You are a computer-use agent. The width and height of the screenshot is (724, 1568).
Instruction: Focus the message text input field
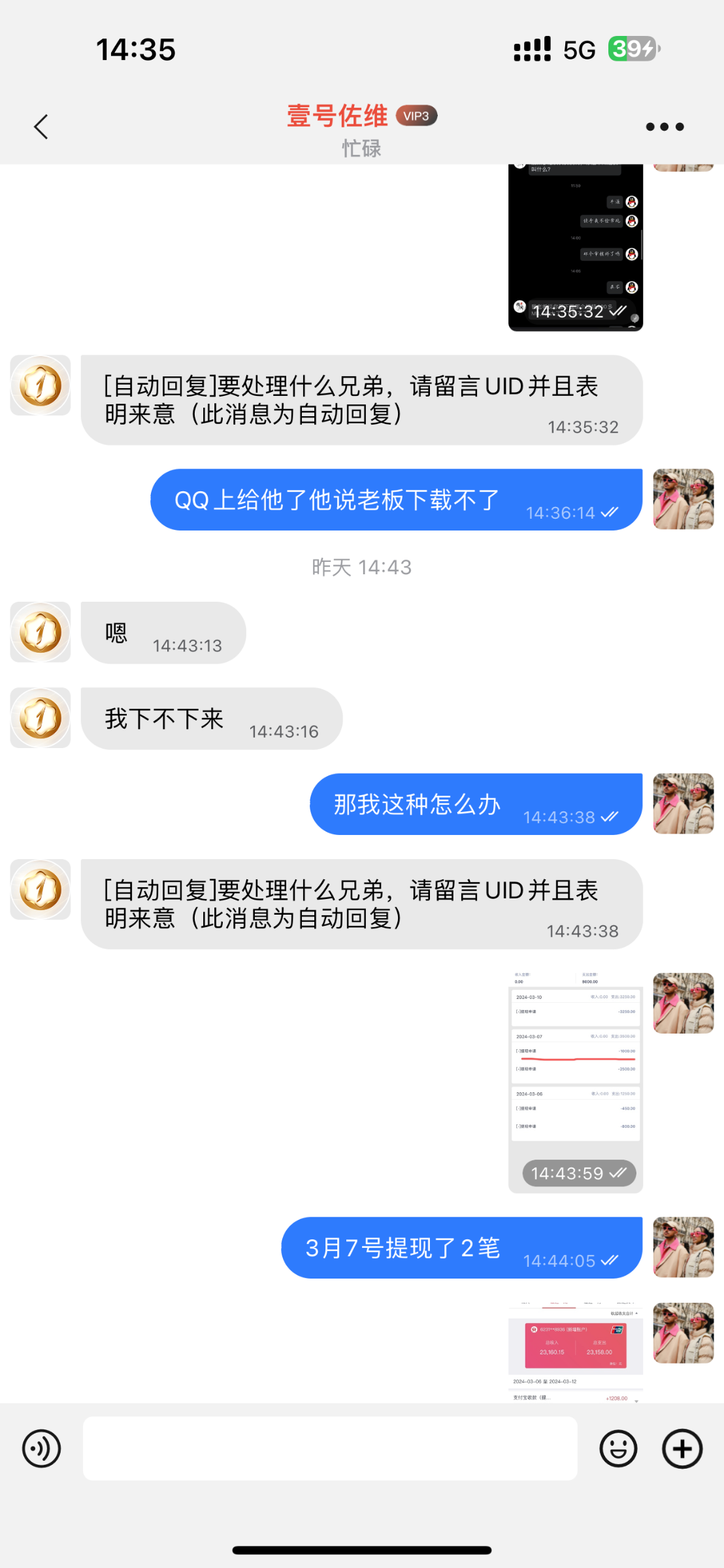tap(330, 1448)
